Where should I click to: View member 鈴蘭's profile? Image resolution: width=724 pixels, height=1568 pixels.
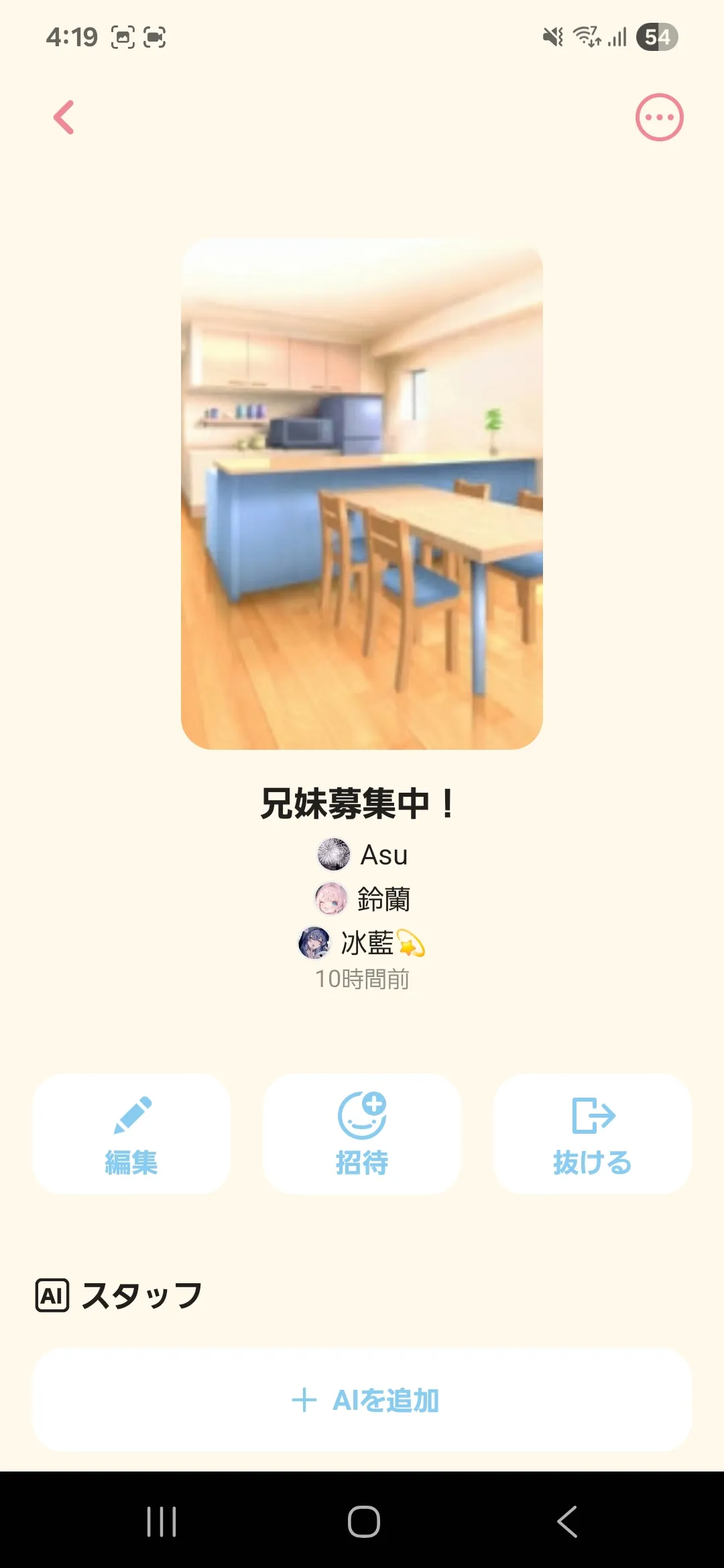(363, 899)
